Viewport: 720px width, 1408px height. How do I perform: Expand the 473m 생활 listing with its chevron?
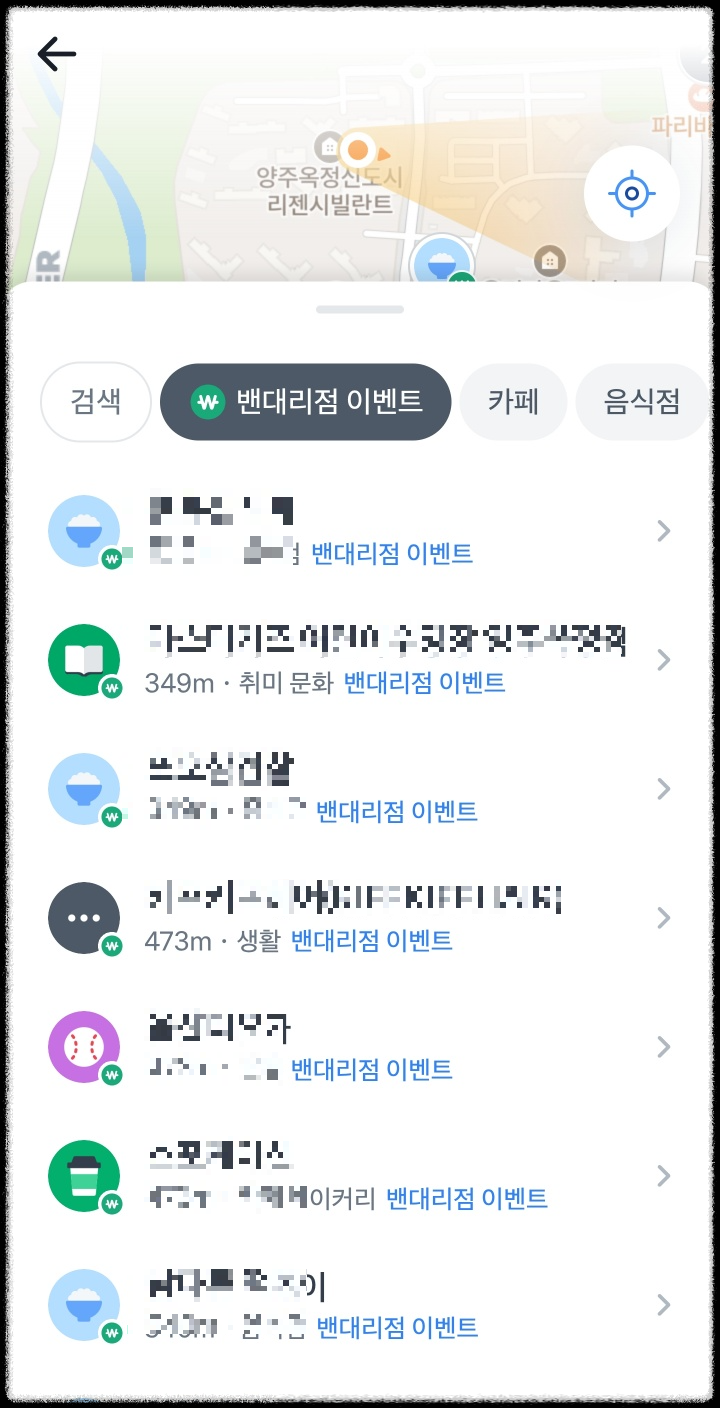[x=663, y=918]
